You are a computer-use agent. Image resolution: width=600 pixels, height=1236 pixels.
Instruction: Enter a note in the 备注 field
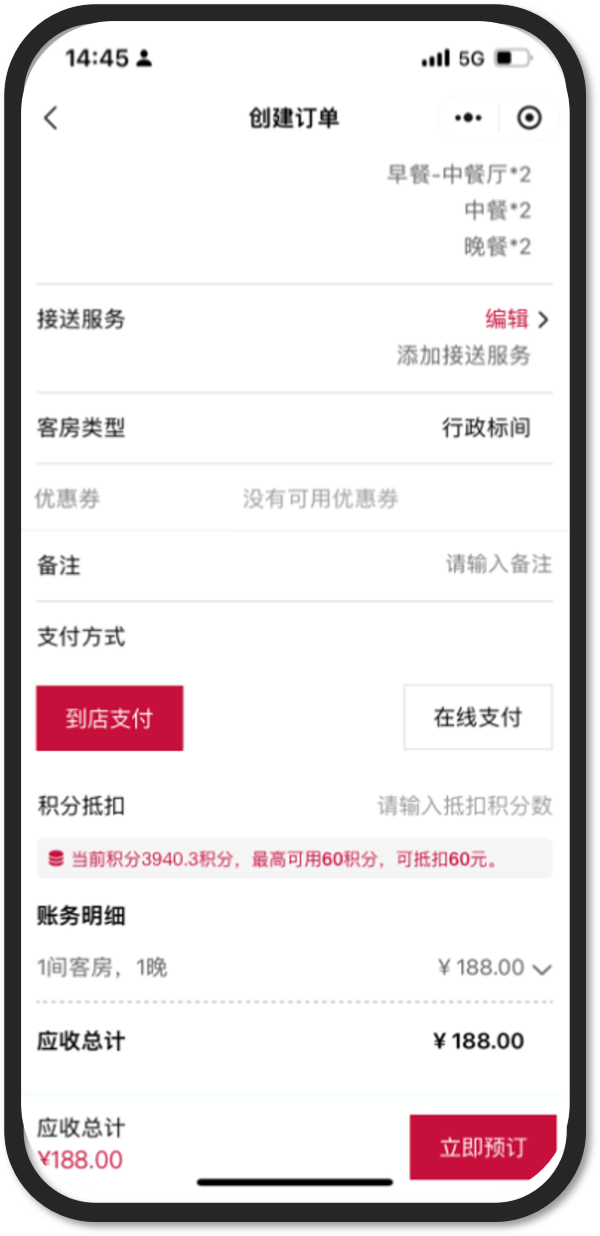tap(498, 564)
